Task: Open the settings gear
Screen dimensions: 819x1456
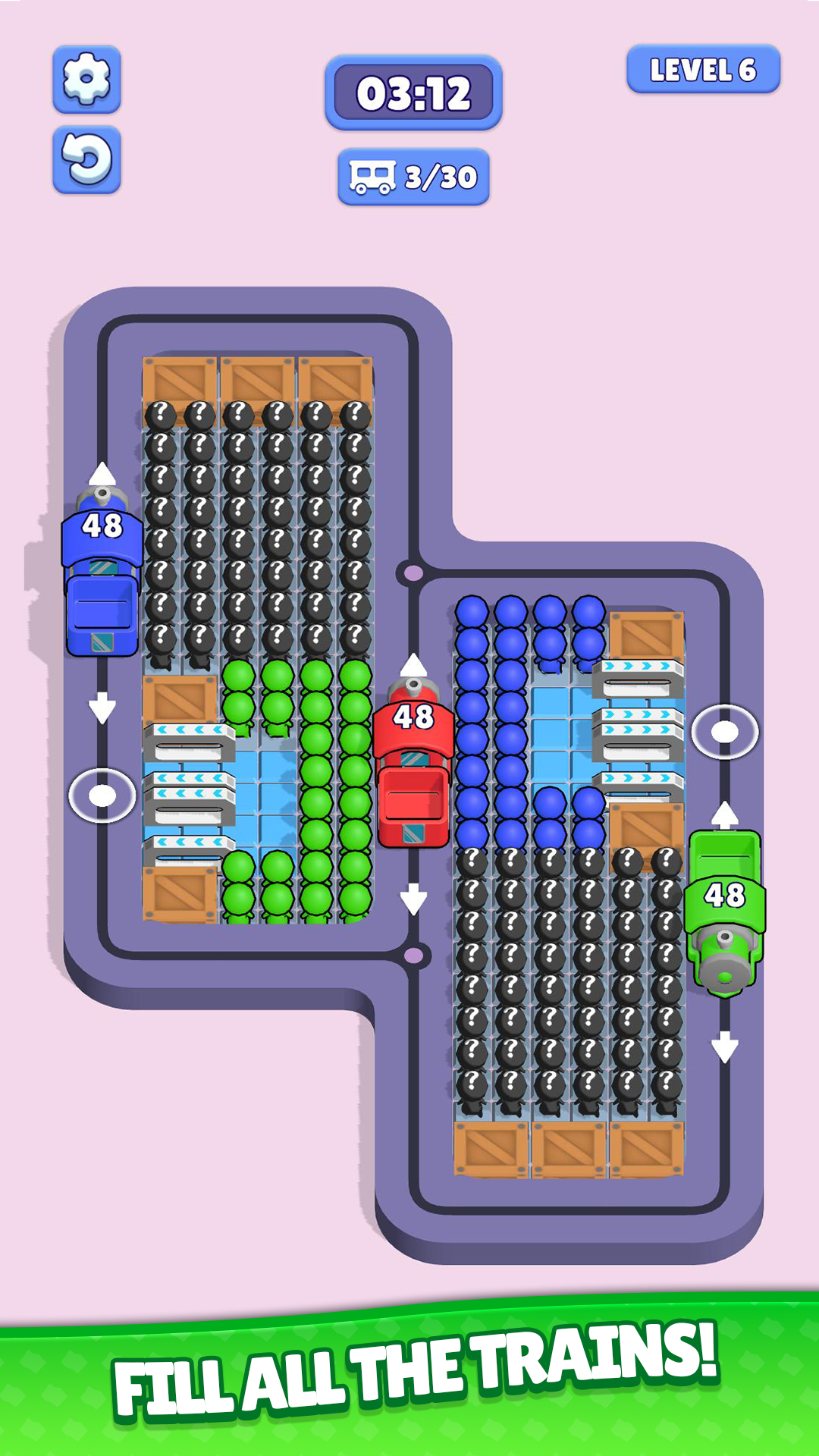Action: tap(86, 79)
